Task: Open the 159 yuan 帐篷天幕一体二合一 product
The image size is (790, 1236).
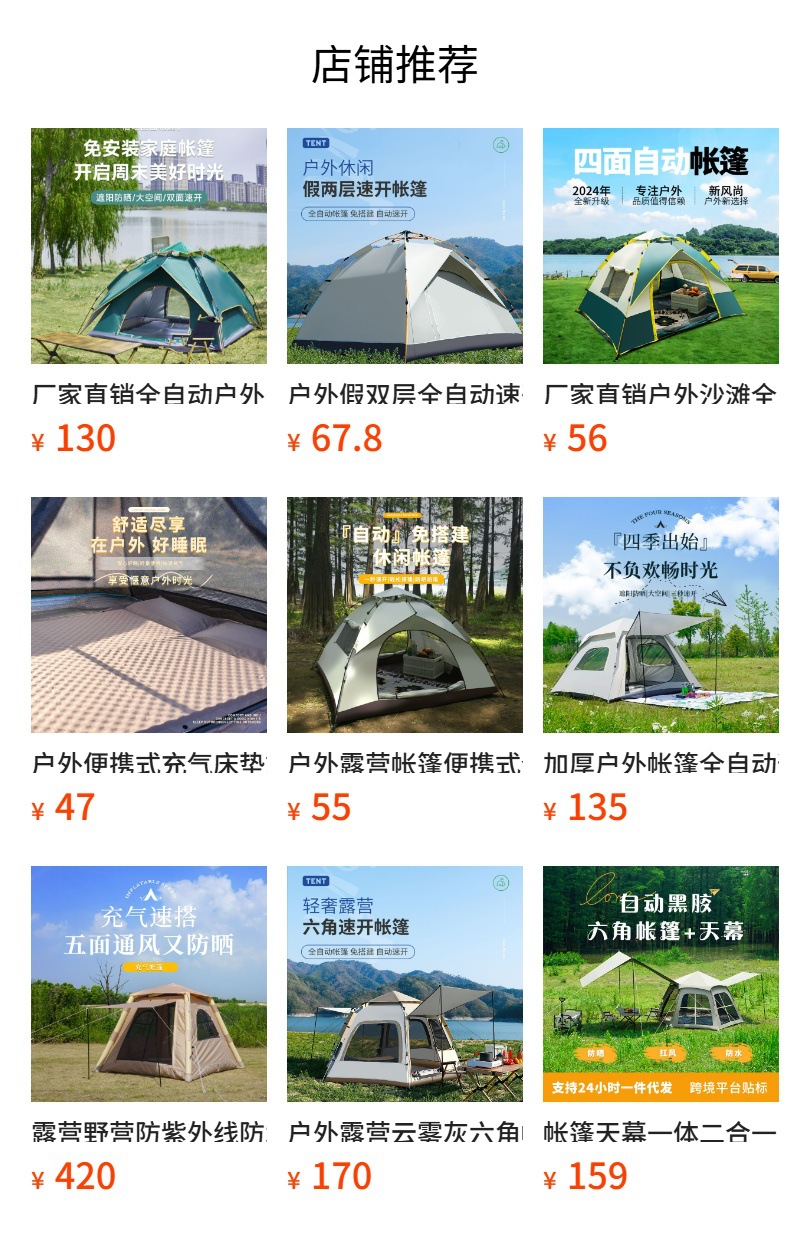Action: tap(660, 984)
